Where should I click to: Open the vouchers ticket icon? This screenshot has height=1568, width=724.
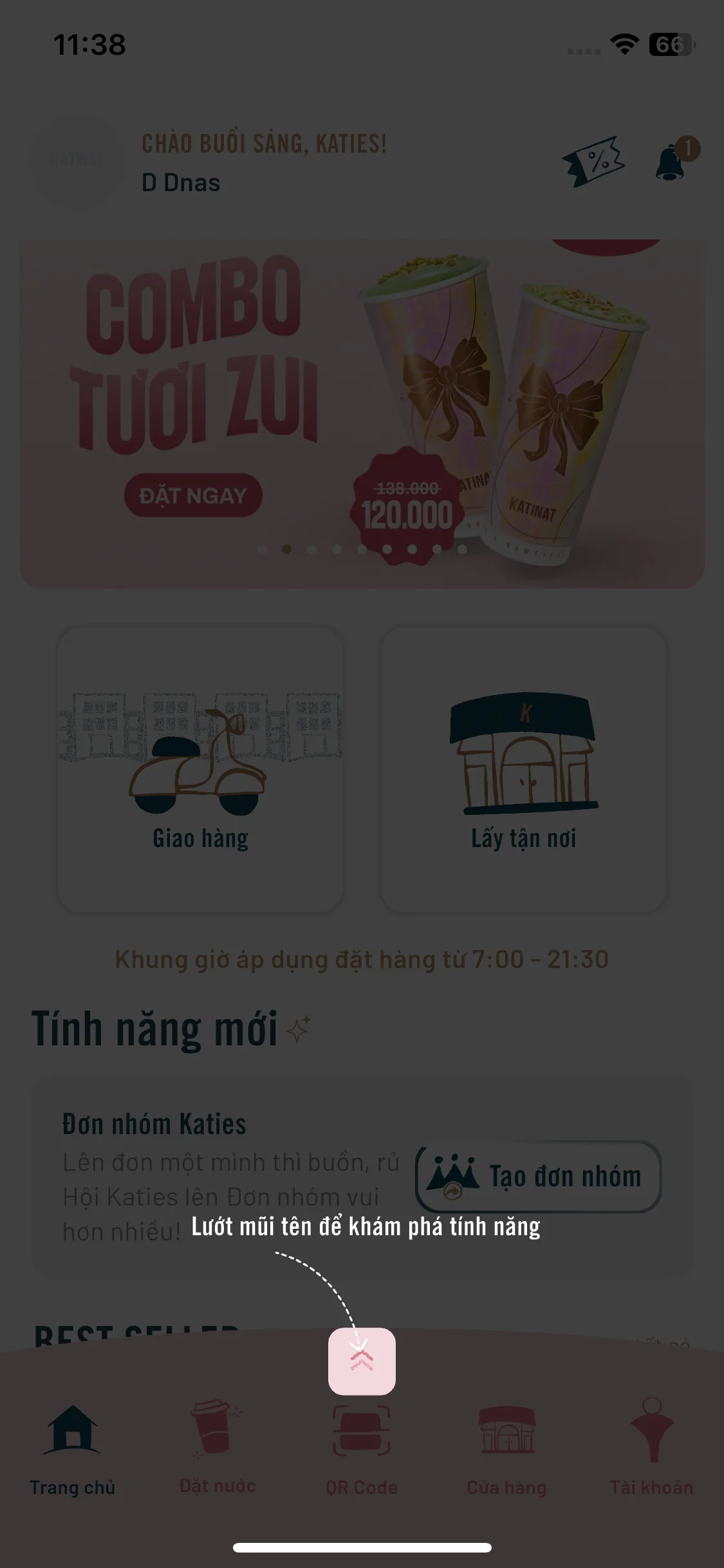(x=593, y=163)
